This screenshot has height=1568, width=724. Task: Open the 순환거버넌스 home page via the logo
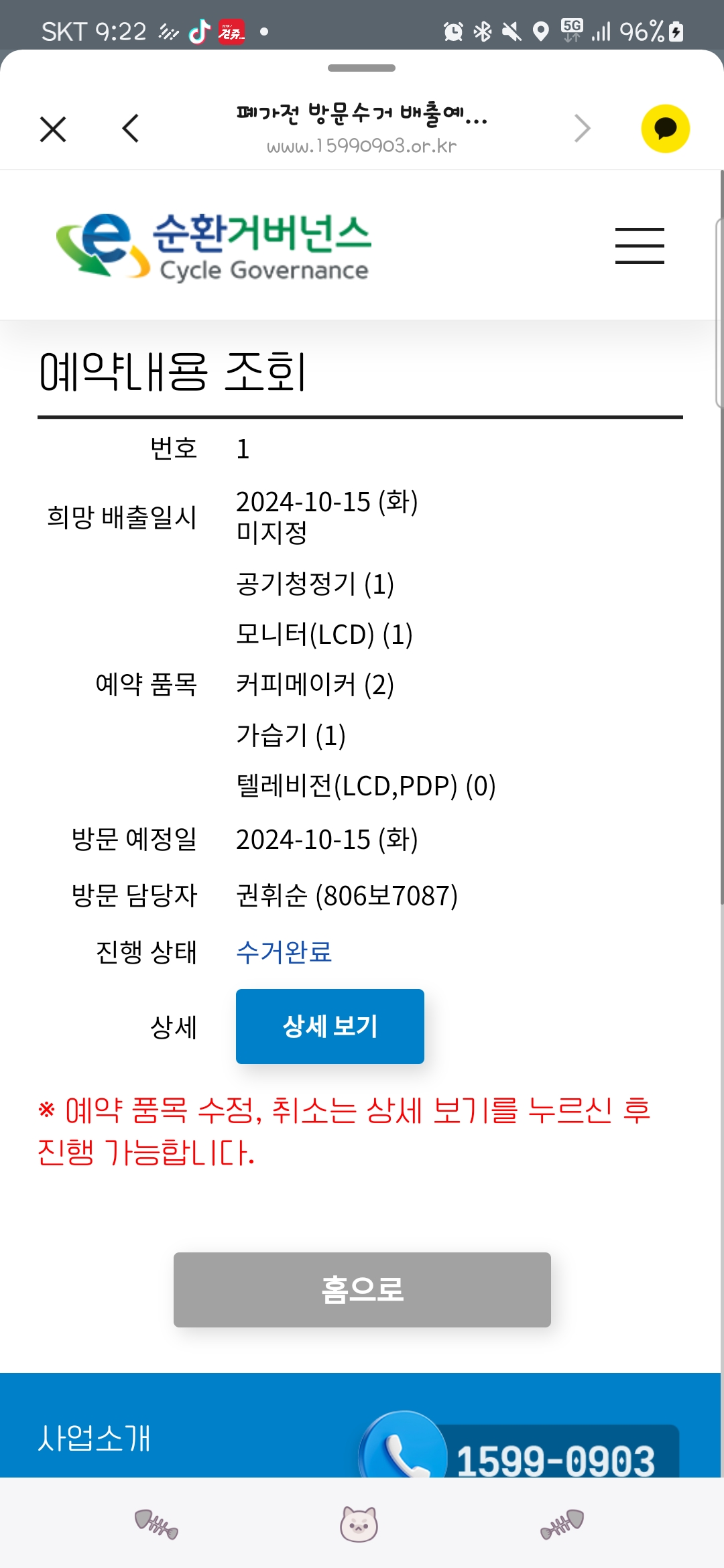coord(214,246)
